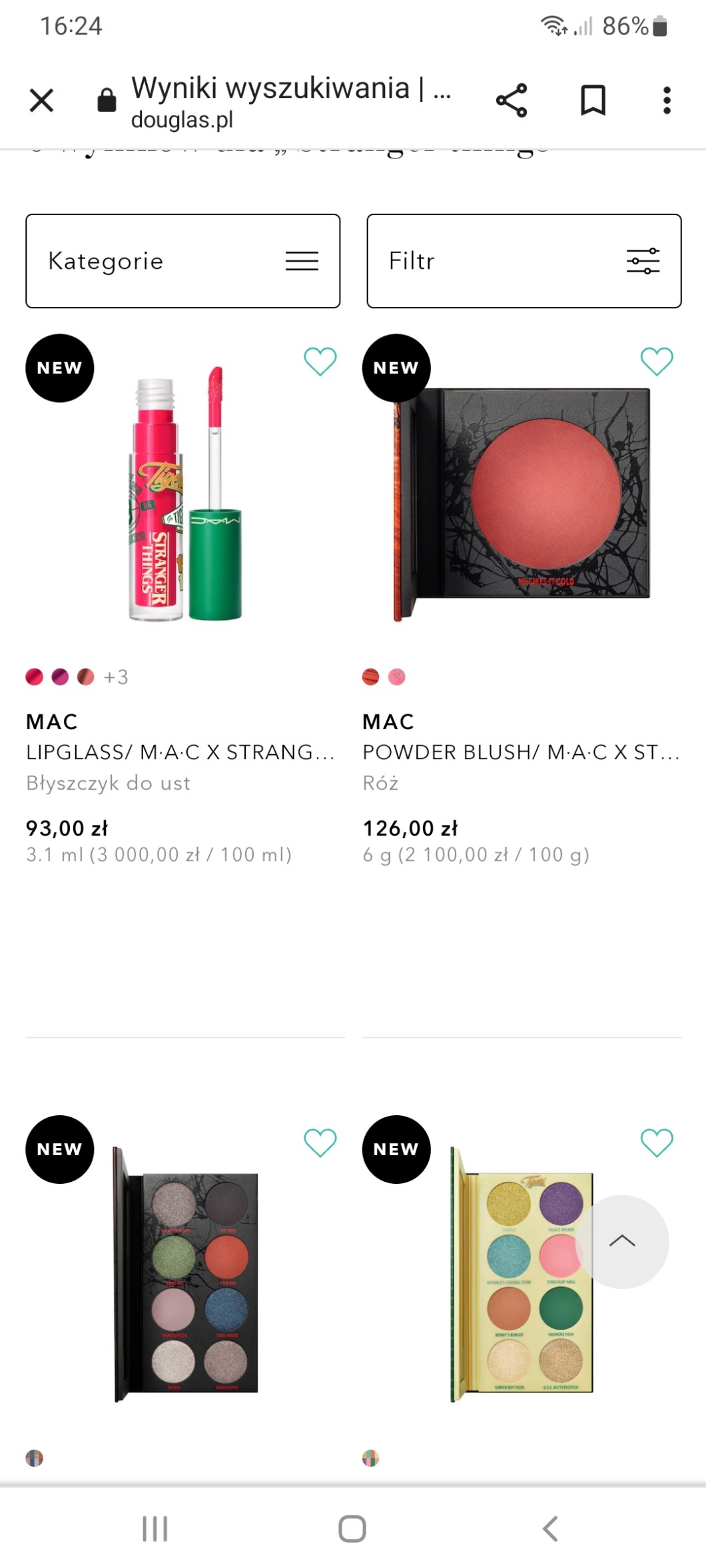The image size is (706, 1568).
Task: Bookmark the current page
Action: 592,101
